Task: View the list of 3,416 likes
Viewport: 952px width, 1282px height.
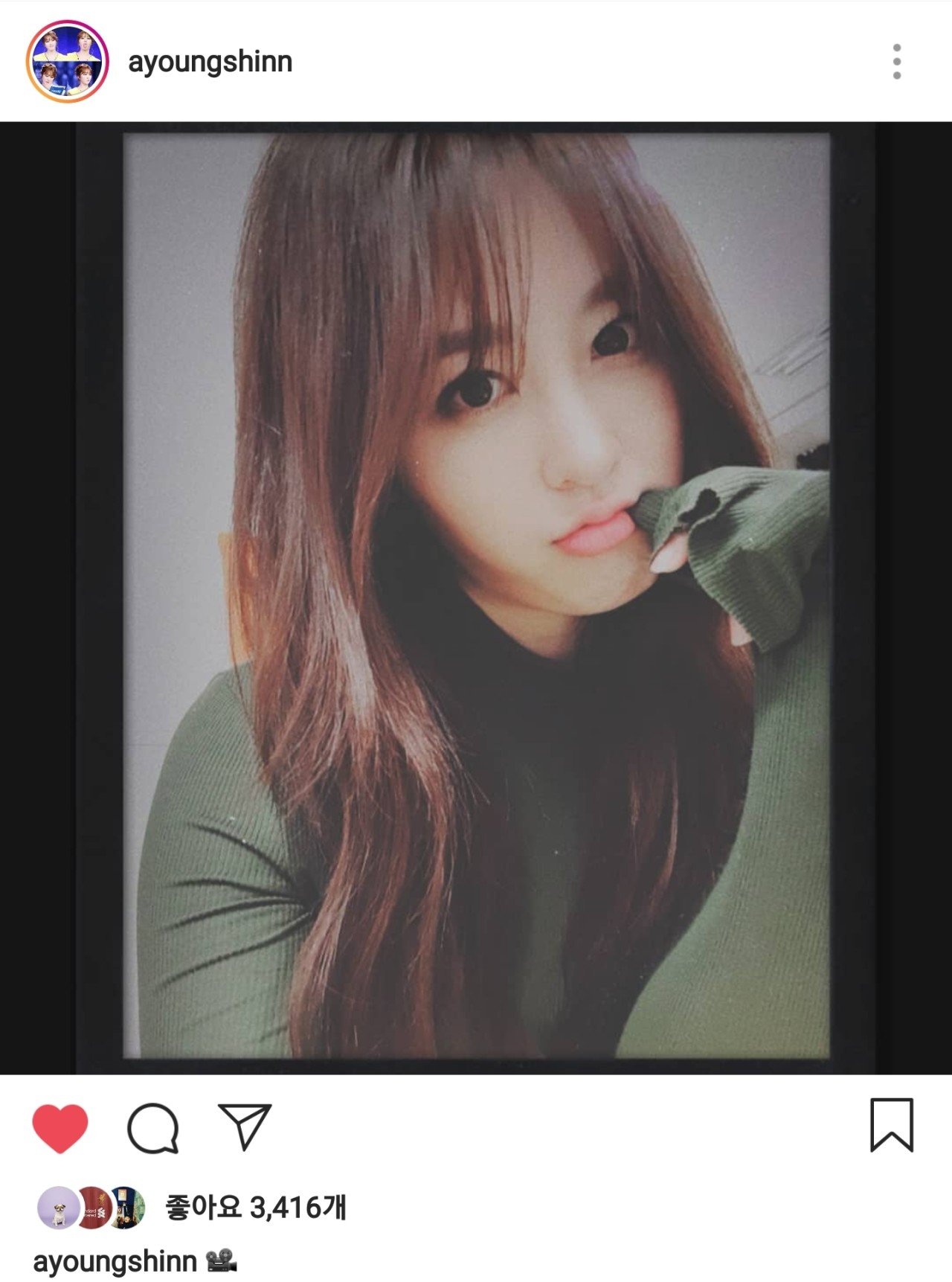Action: tap(255, 1207)
